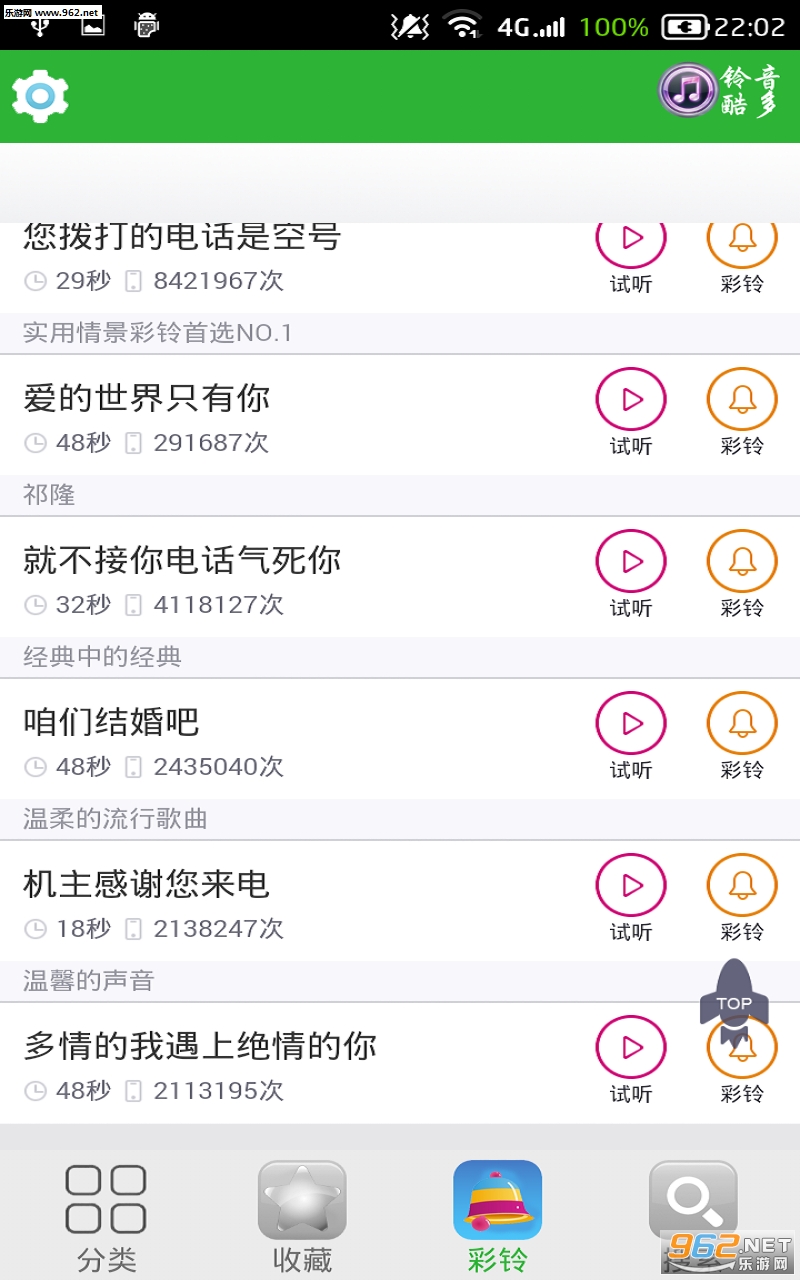Viewport: 800px width, 1280px height.
Task: Switch to the 分类 tab
Action: (x=106, y=1215)
